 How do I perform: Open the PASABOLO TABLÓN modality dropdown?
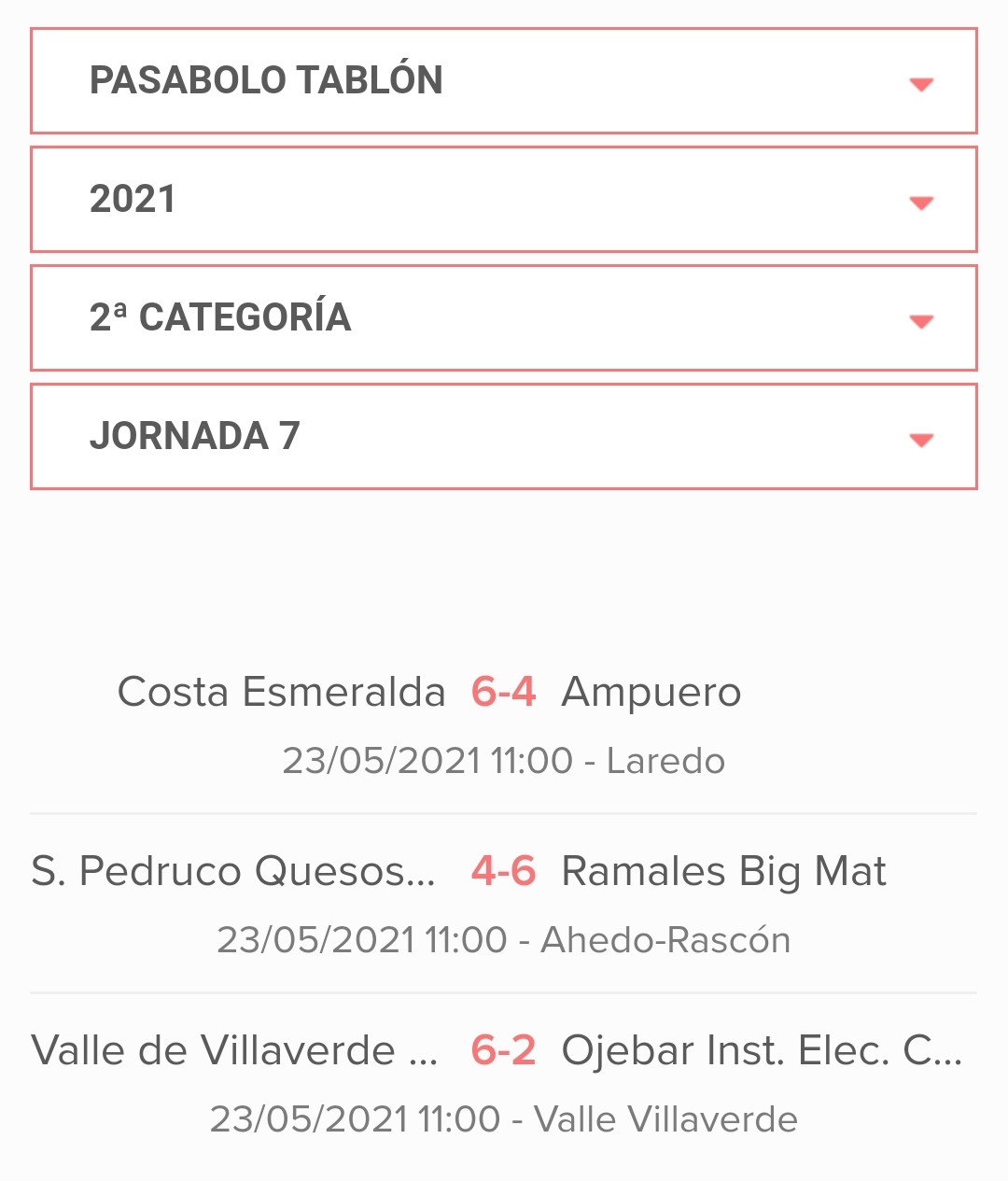click(504, 81)
